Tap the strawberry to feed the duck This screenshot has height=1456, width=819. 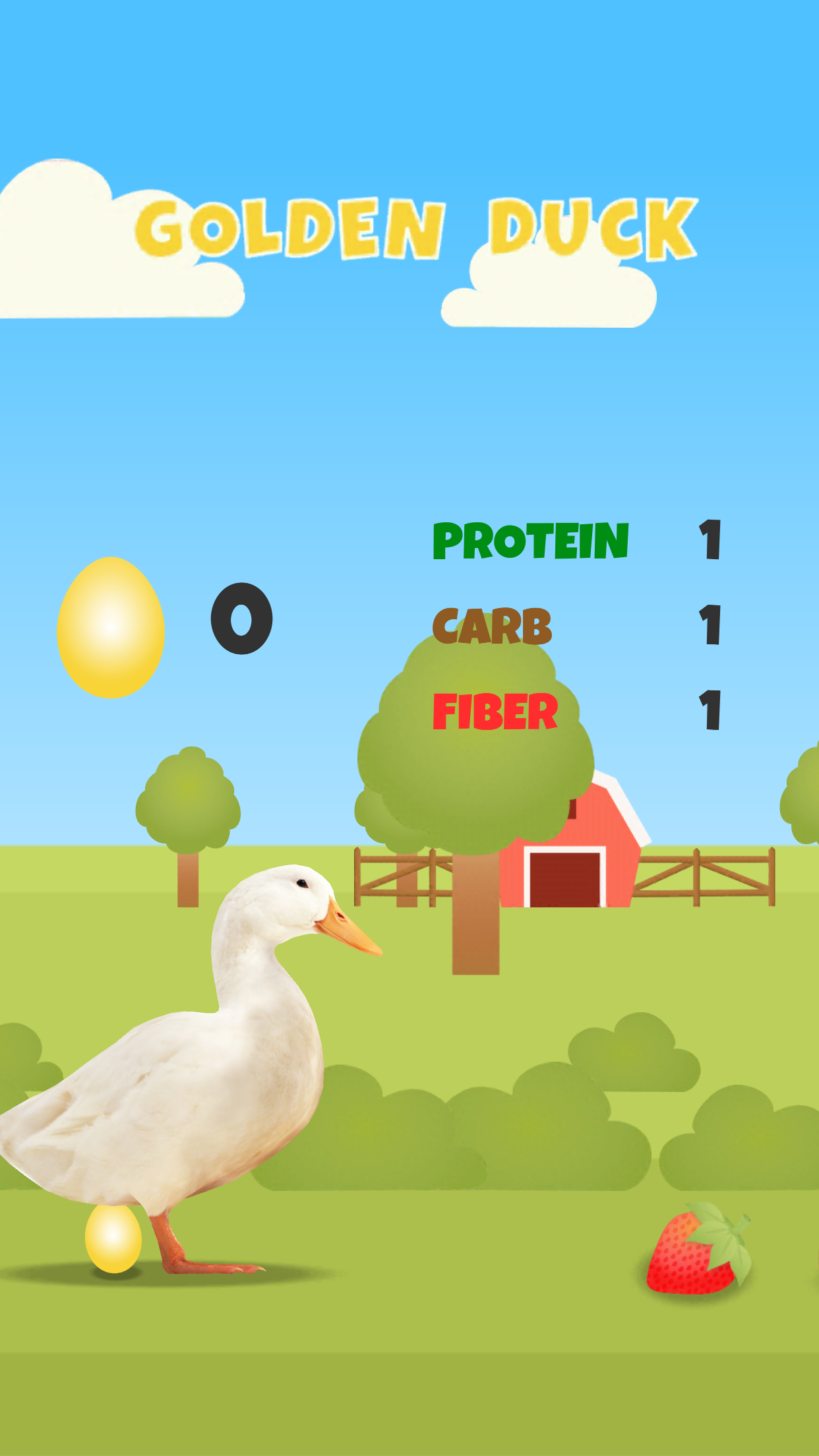pos(699,1249)
